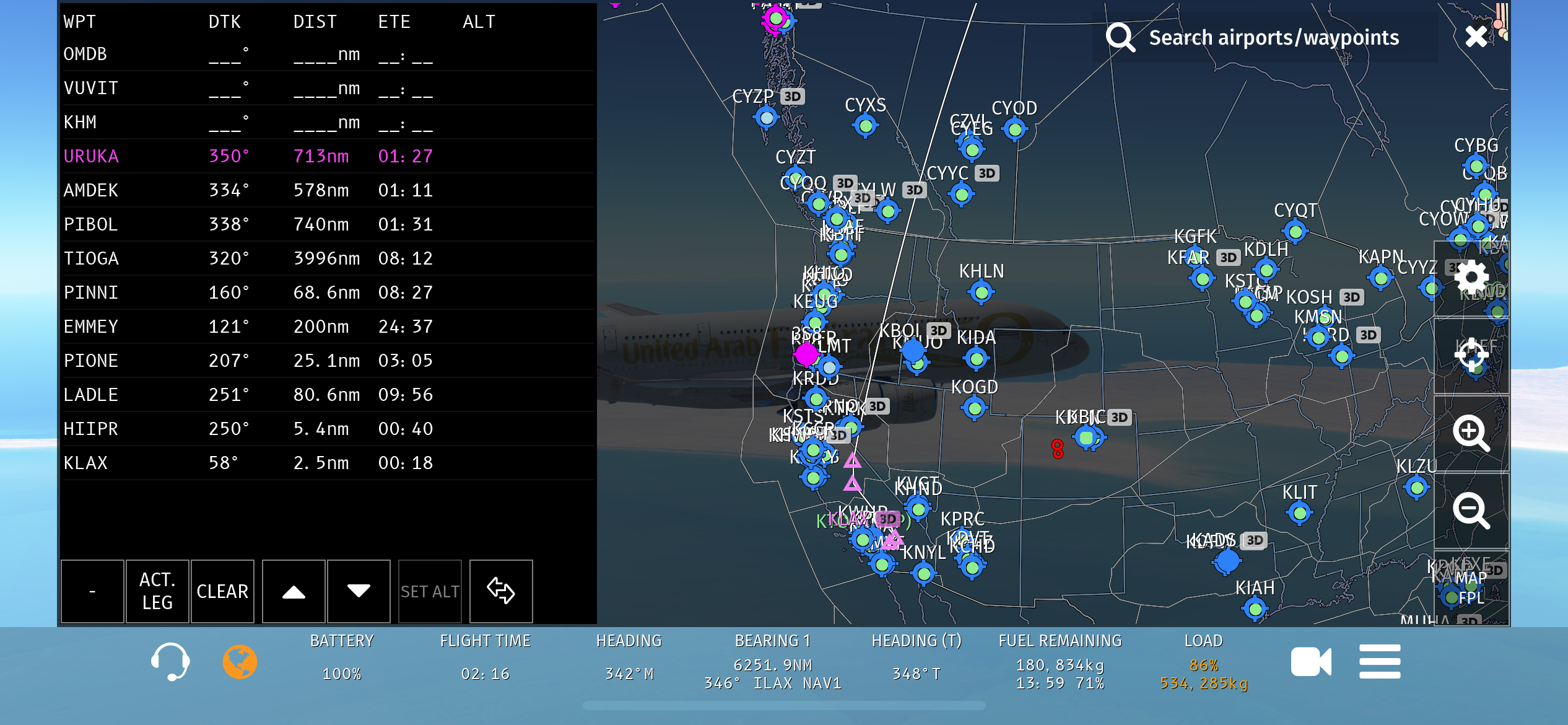Zoom in on the map
Image resolution: width=1568 pixels, height=725 pixels.
tap(1471, 433)
